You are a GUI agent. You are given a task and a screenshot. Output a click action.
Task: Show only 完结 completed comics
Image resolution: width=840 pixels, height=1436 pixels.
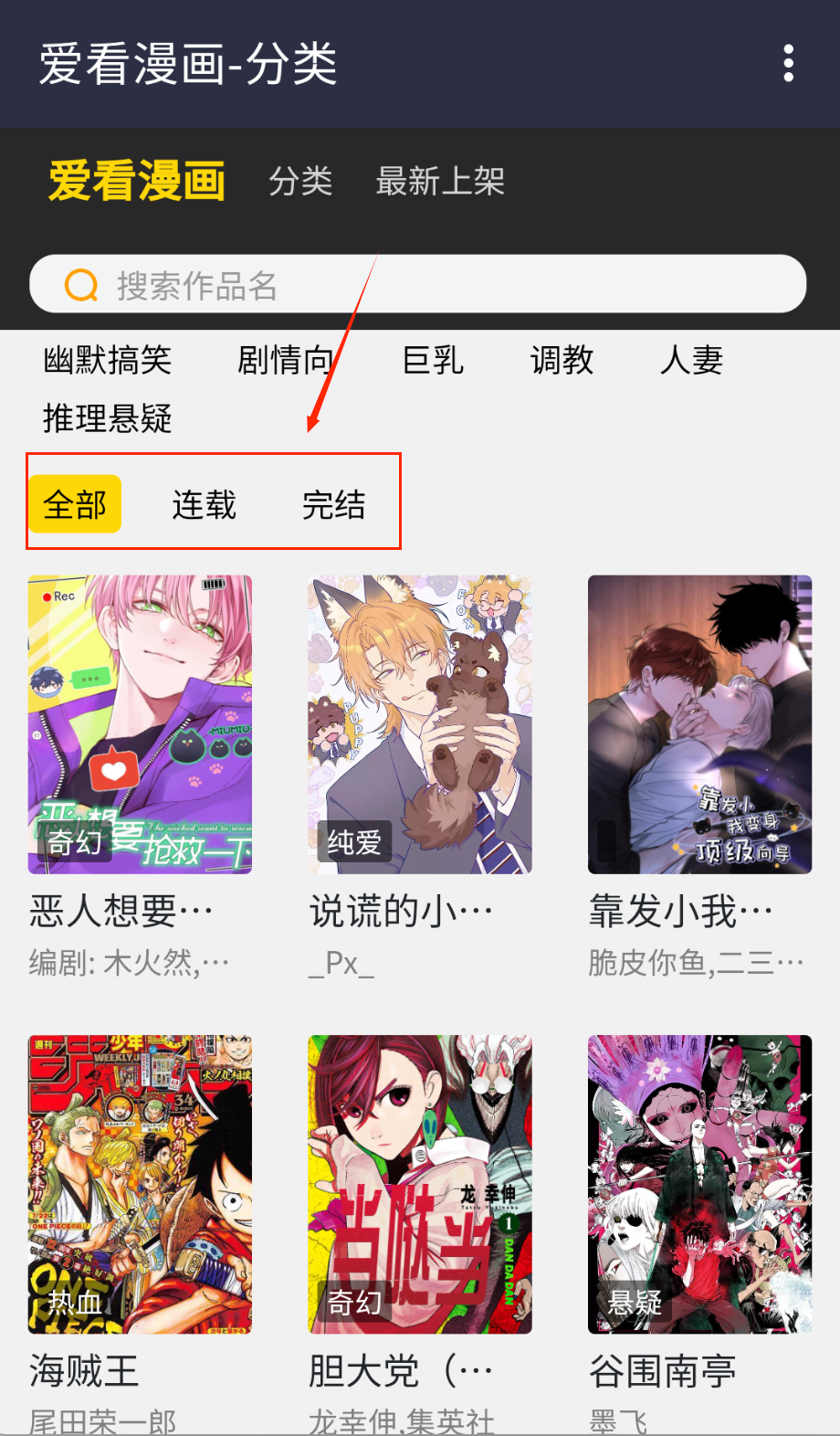[334, 504]
